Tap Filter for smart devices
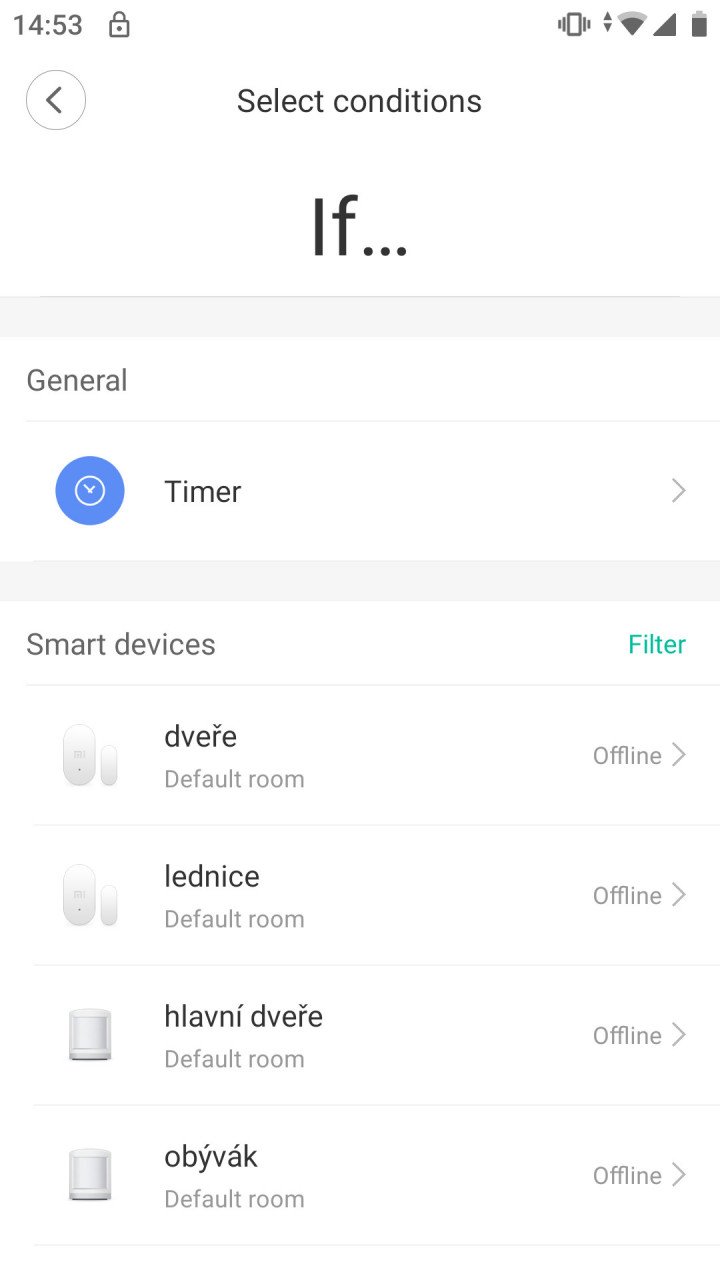This screenshot has width=720, height=1280. [x=657, y=644]
